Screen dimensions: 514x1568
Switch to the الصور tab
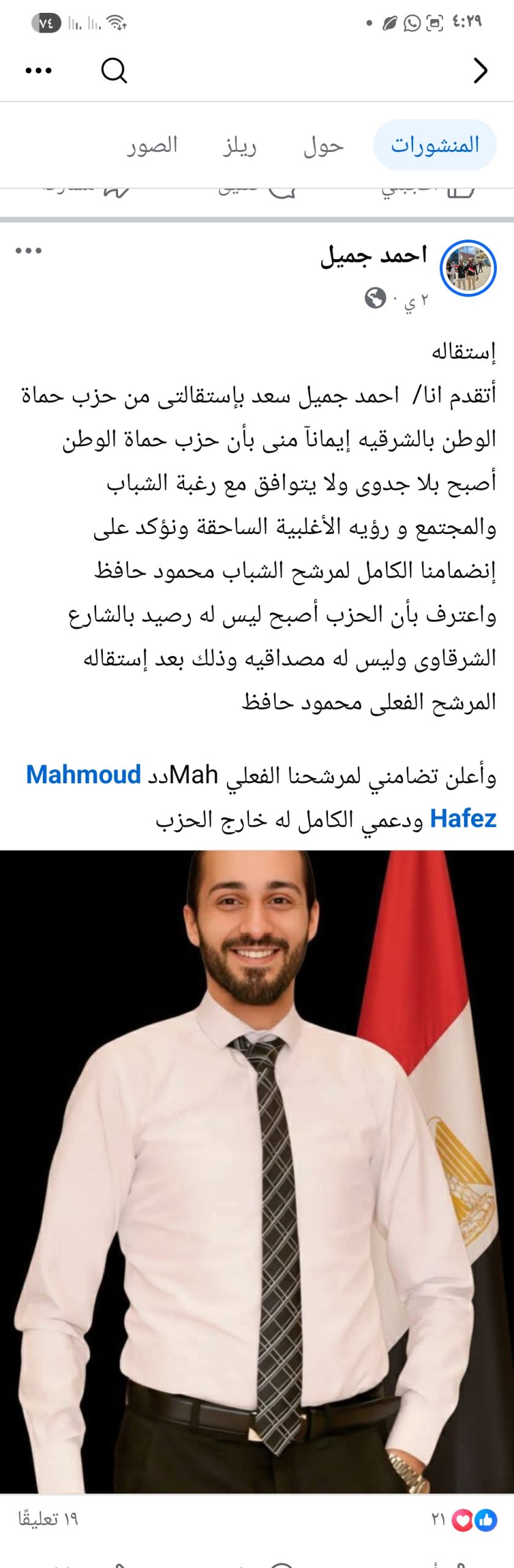tap(152, 146)
